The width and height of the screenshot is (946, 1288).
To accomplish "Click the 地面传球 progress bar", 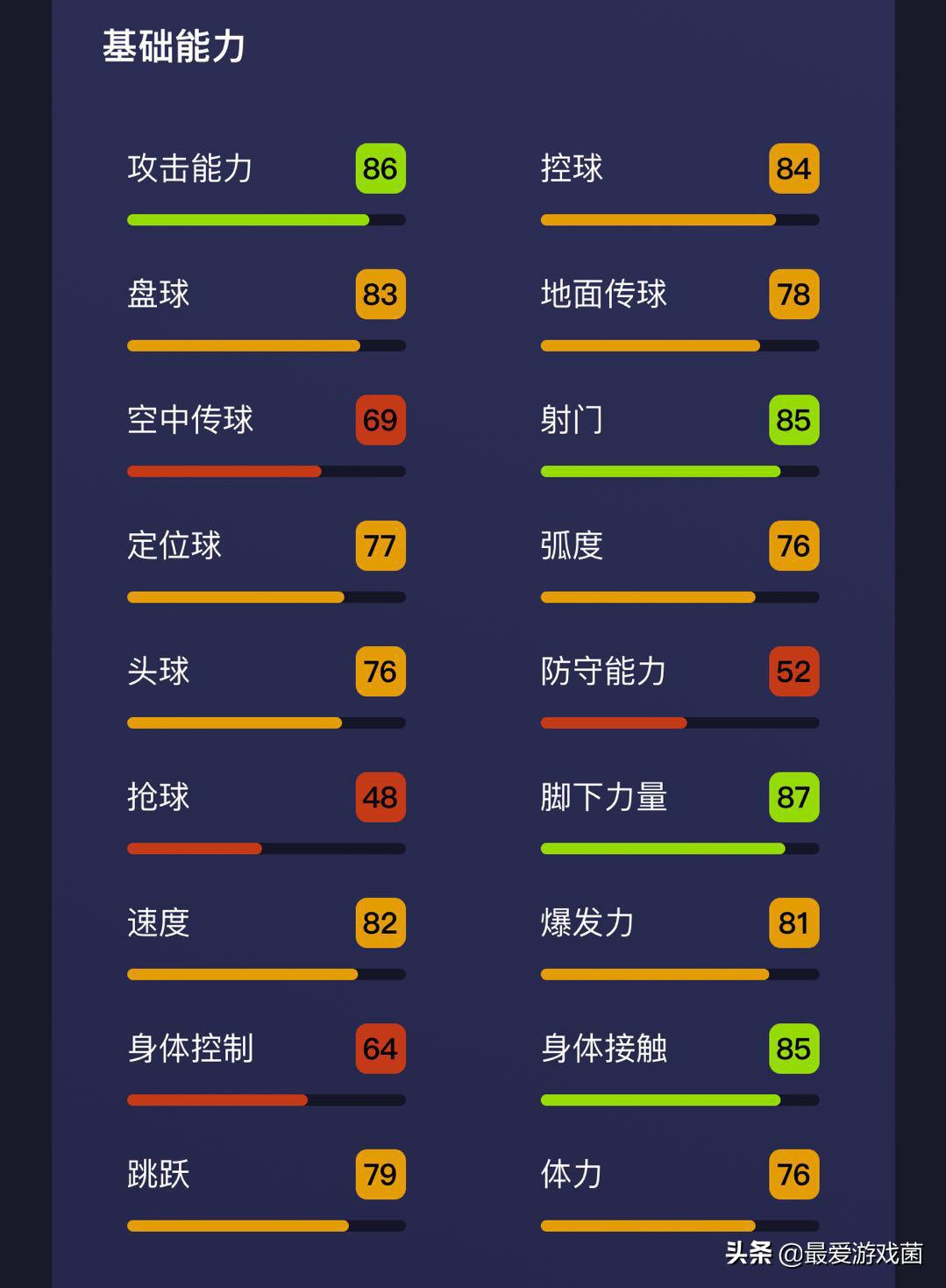I will pos(679,345).
